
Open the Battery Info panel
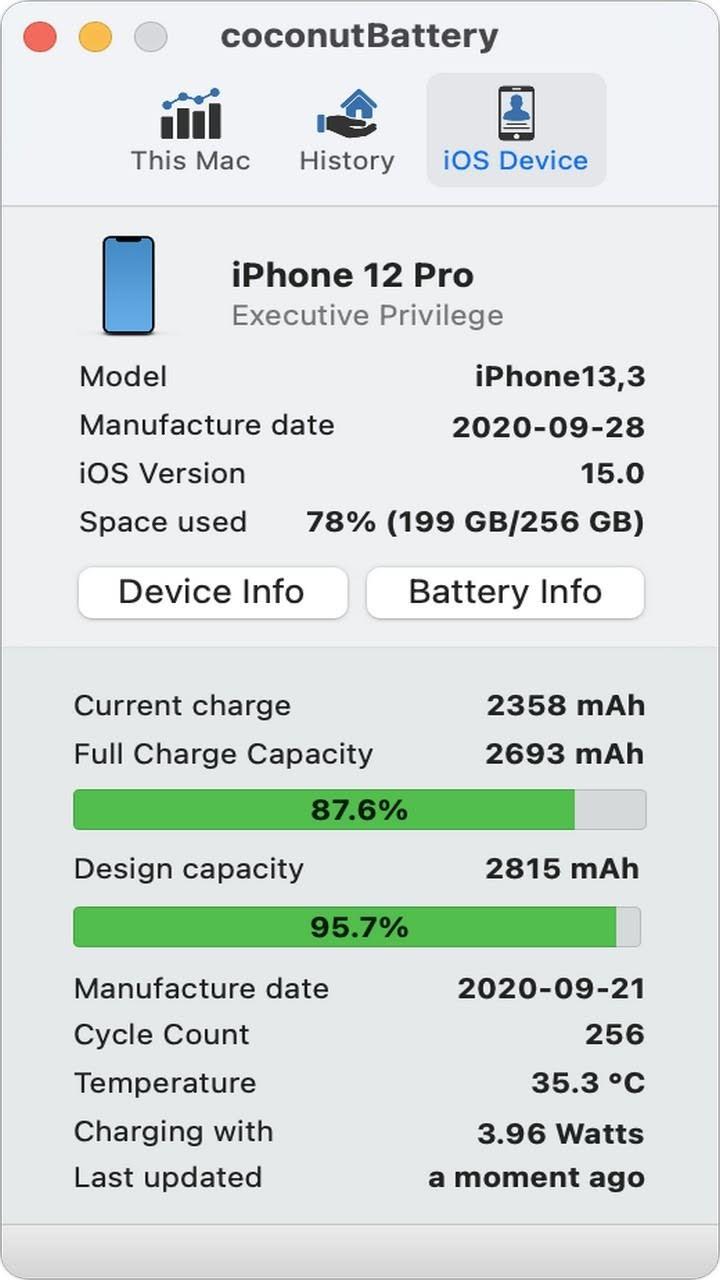click(x=505, y=592)
